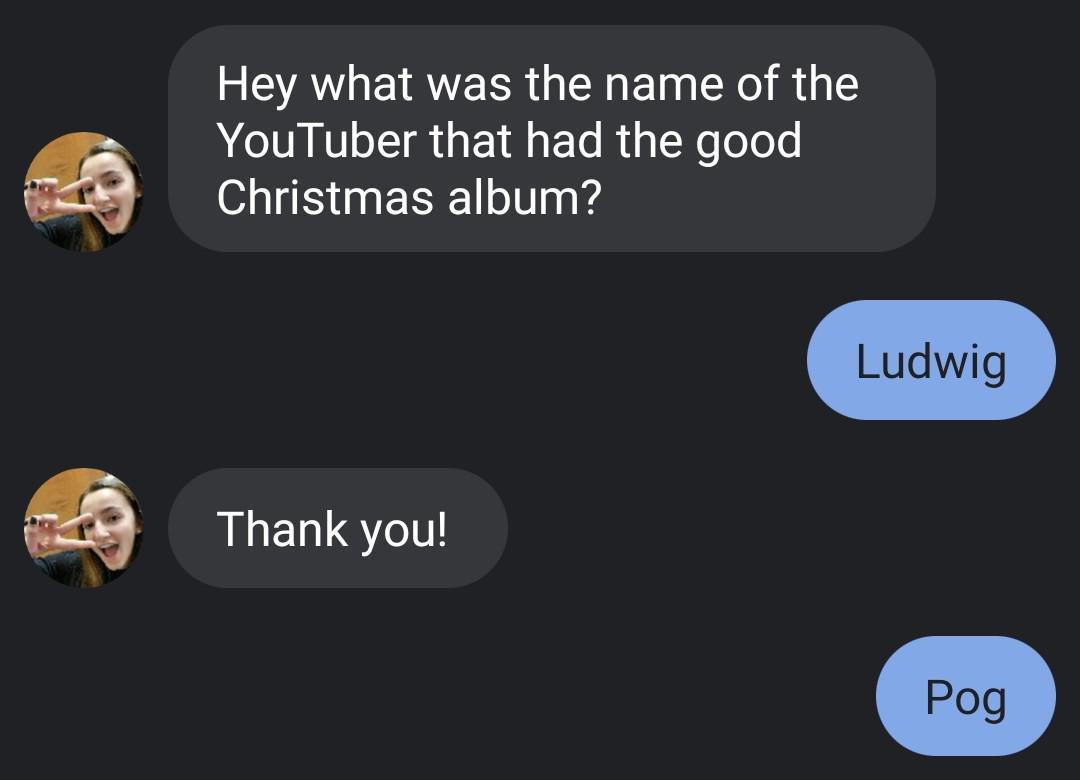Image resolution: width=1080 pixels, height=780 pixels.
Task: Open the contact avatar beside "Thank you!"
Action: click(x=84, y=528)
